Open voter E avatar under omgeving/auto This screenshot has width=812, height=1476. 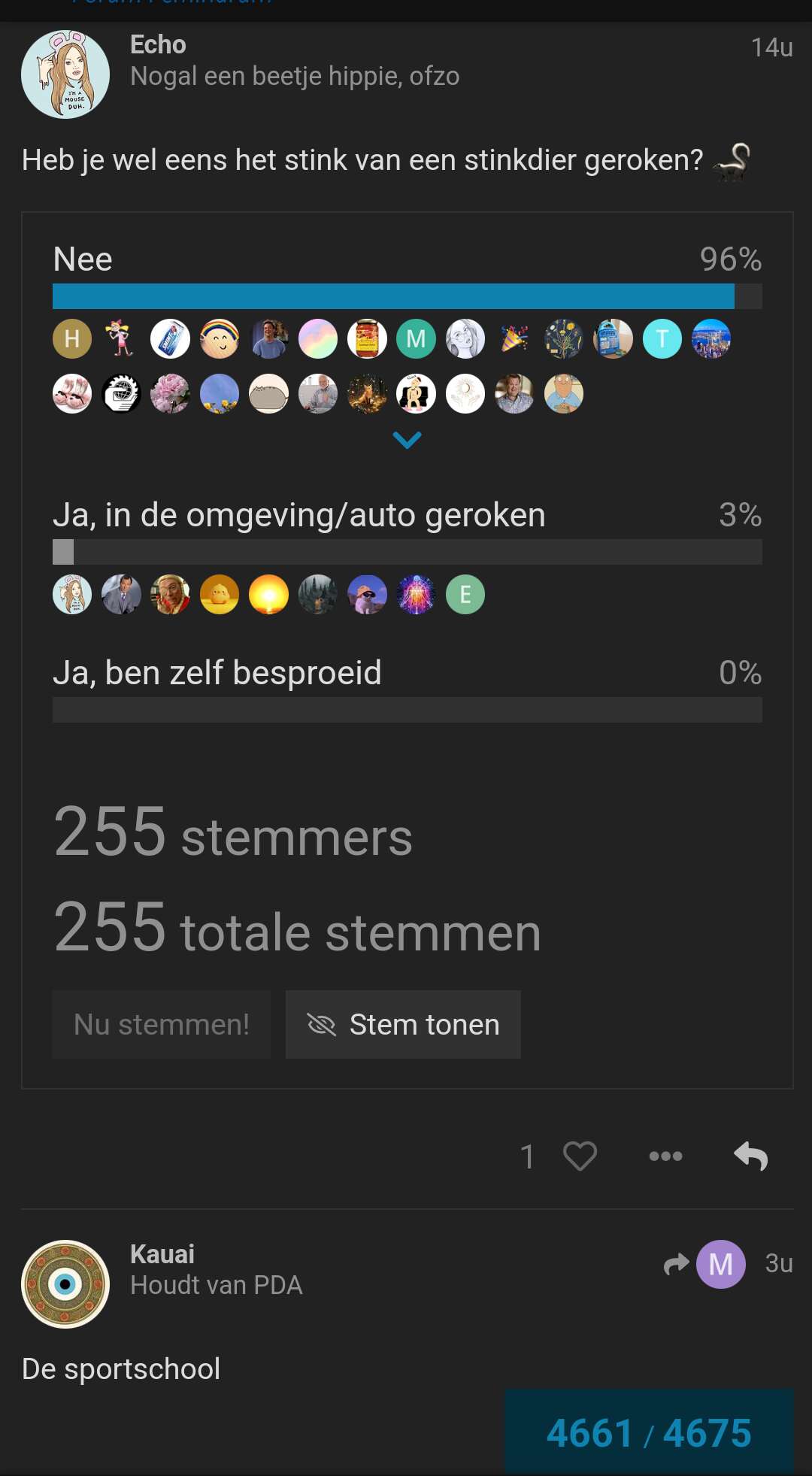point(465,595)
